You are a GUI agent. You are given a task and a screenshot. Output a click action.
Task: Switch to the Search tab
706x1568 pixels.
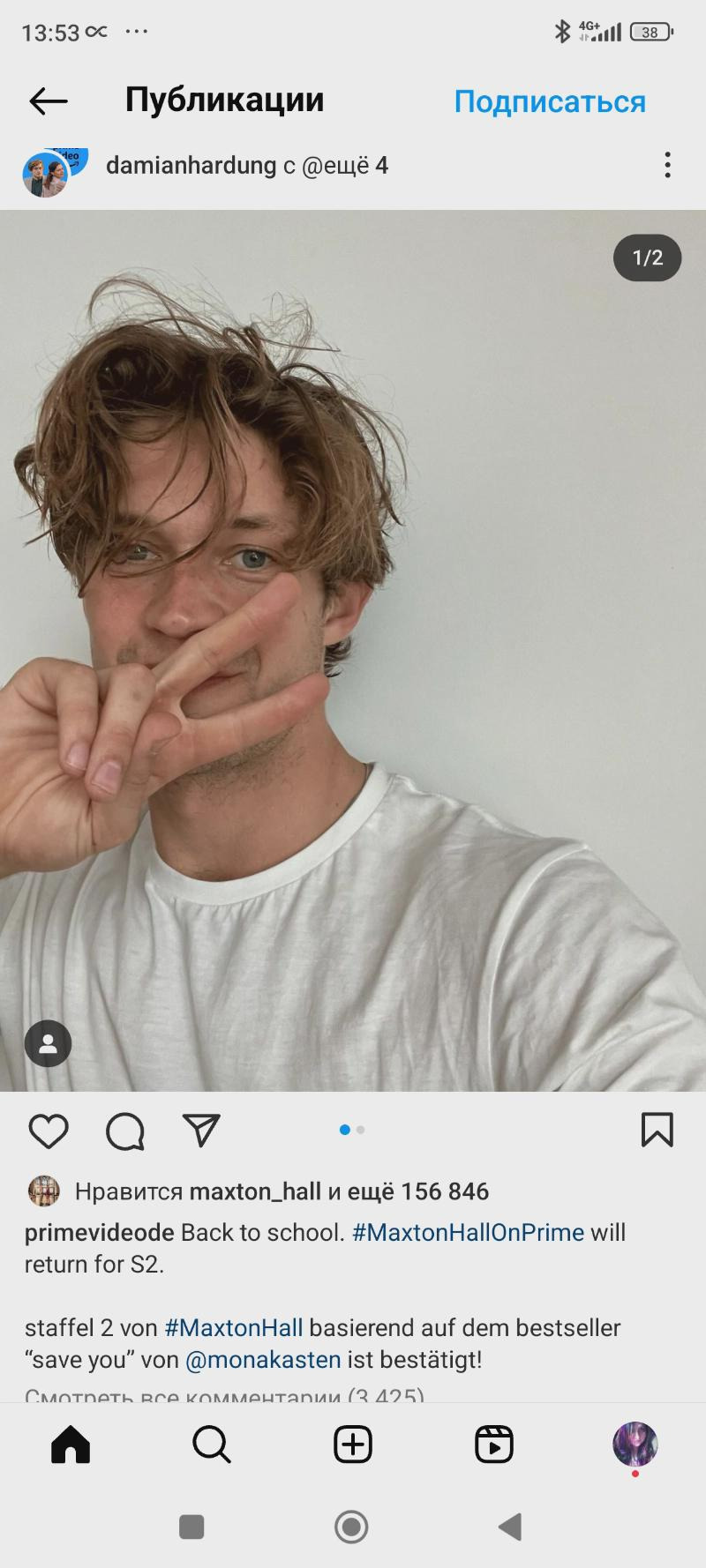point(212,1445)
